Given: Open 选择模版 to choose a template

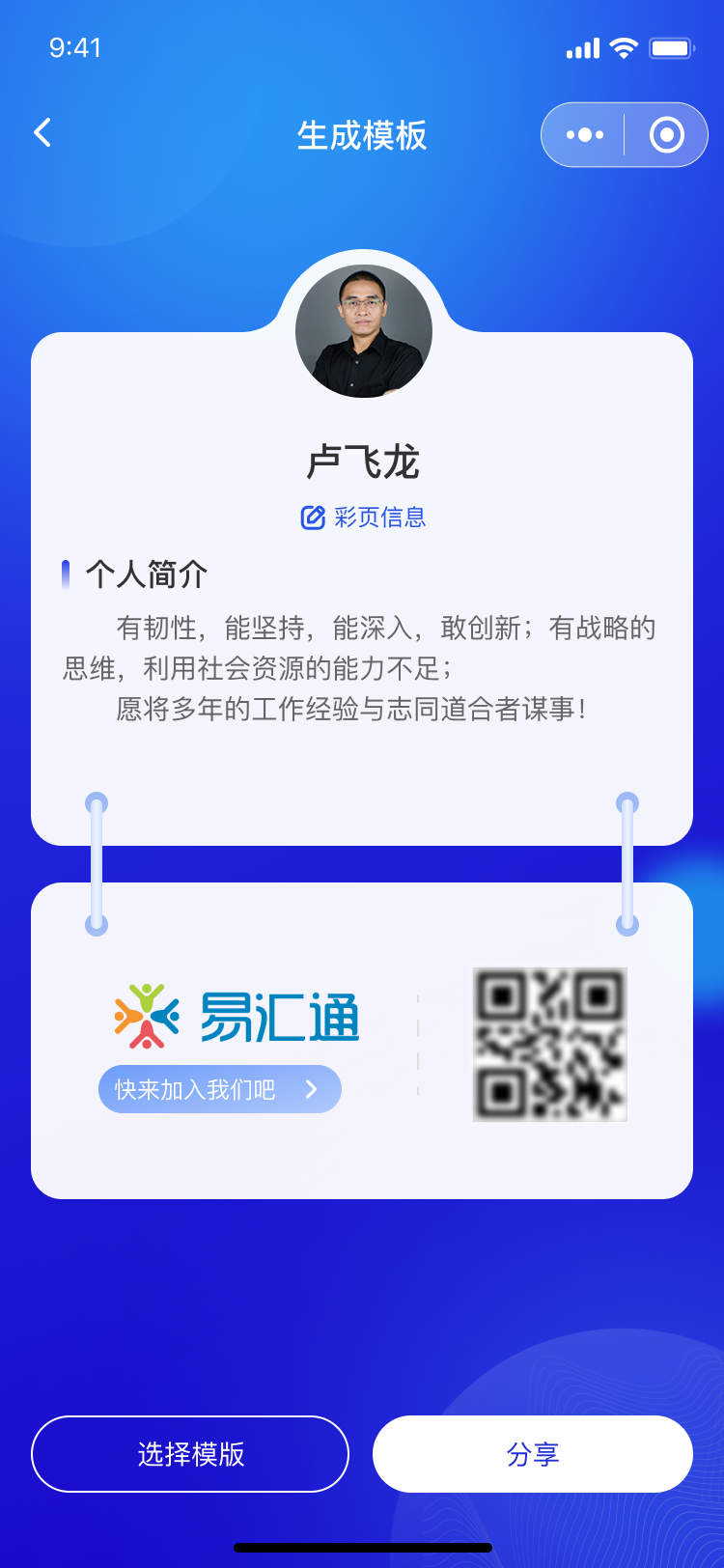Looking at the screenshot, I should point(190,1454).
